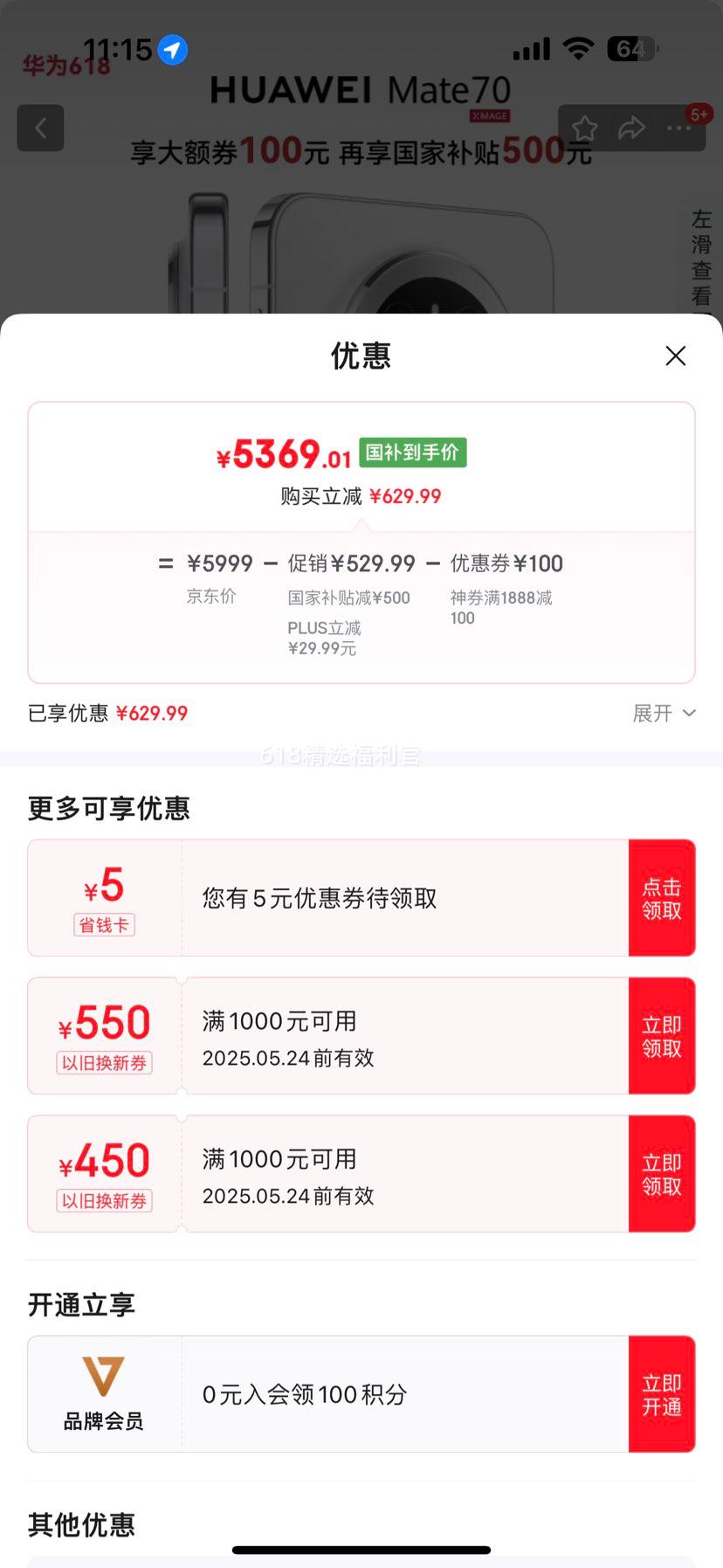
Task: Claim the ¥450 以旧换新券 coupon
Action: coord(662,1174)
